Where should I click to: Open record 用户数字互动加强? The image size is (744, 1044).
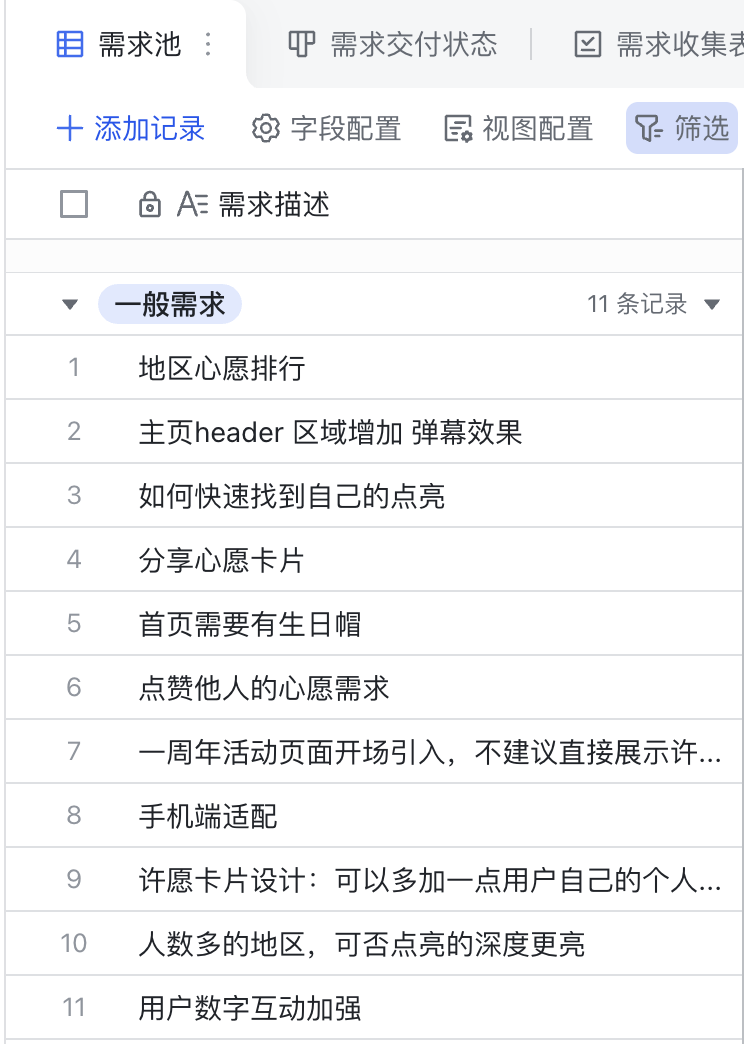coord(250,1008)
